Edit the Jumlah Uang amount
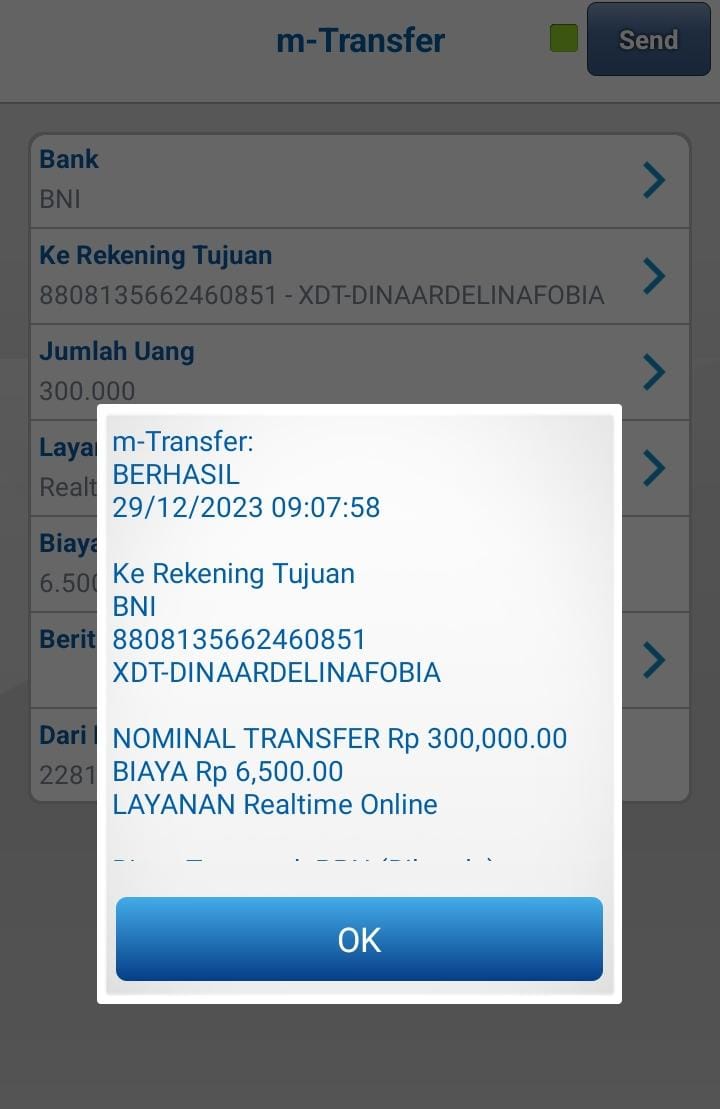The width and height of the screenshot is (720, 1109). 359,370
